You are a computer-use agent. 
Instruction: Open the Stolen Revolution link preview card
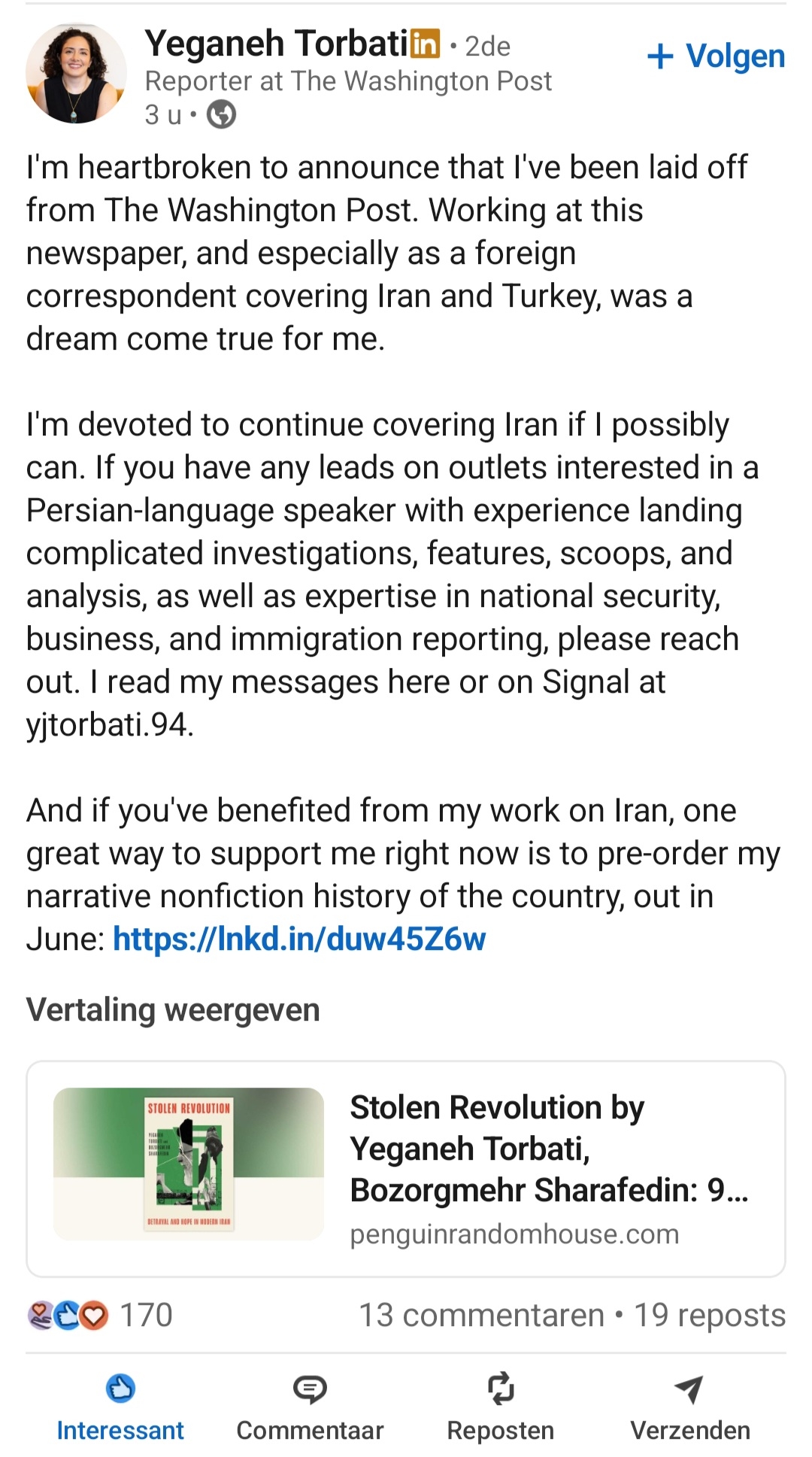point(406,1168)
